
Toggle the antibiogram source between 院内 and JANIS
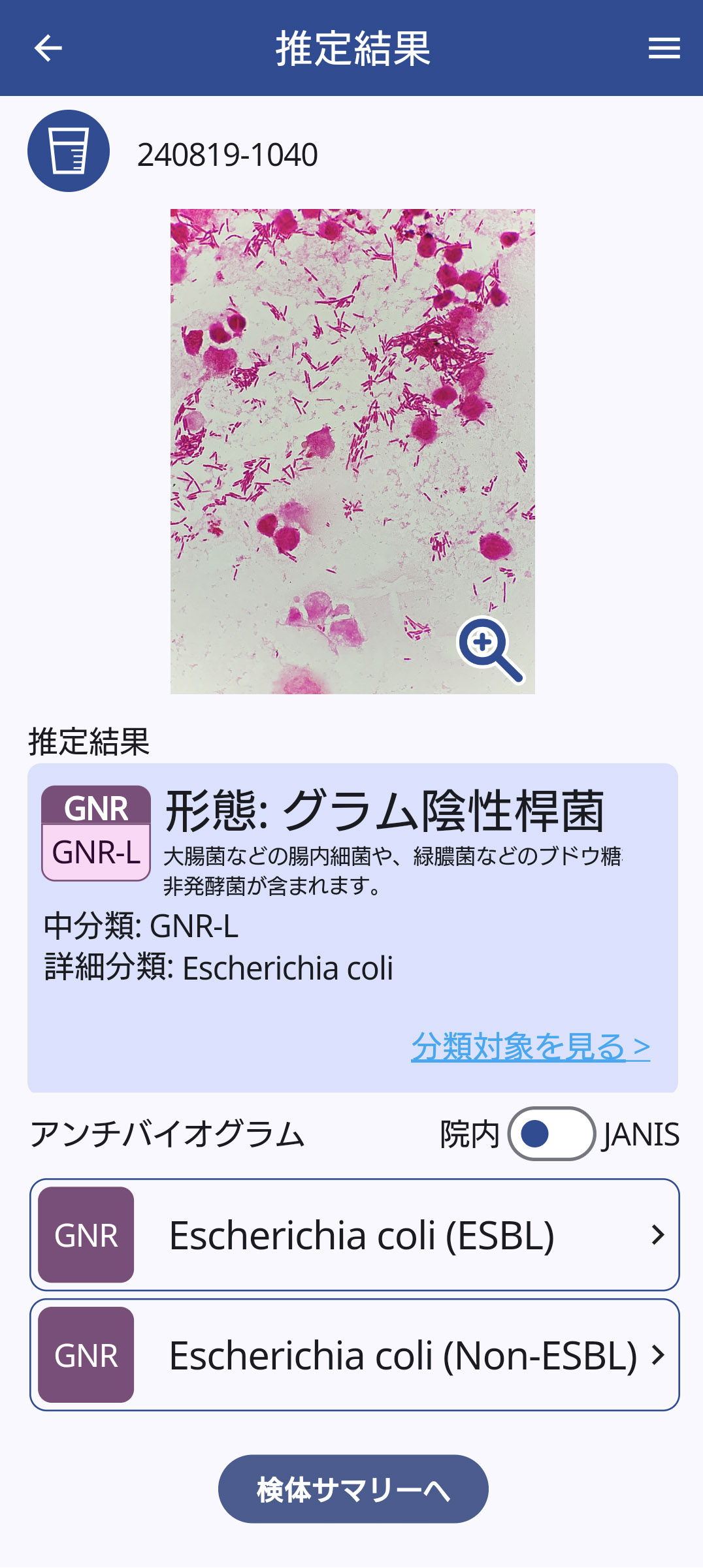pos(551,1134)
